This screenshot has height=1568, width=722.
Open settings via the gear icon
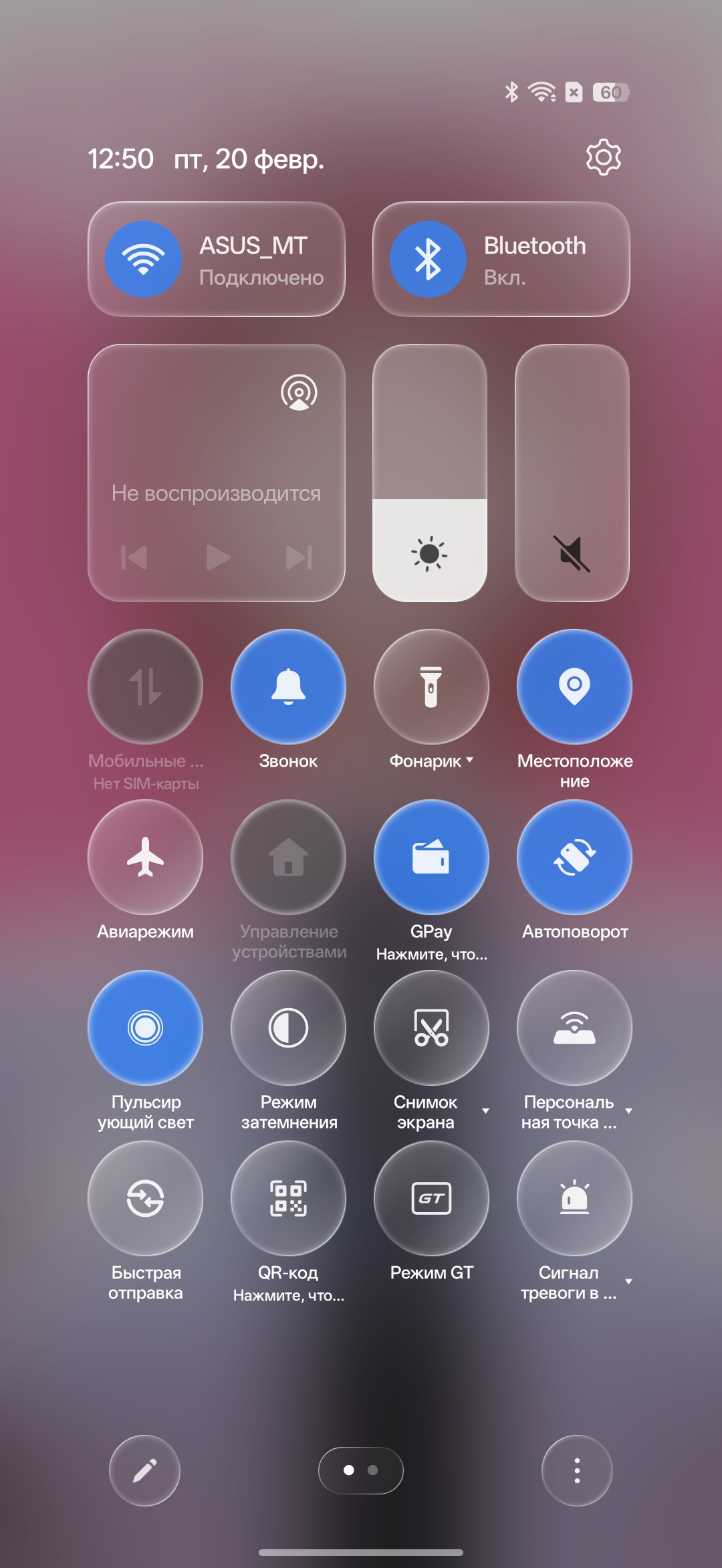pyautogui.click(x=603, y=158)
